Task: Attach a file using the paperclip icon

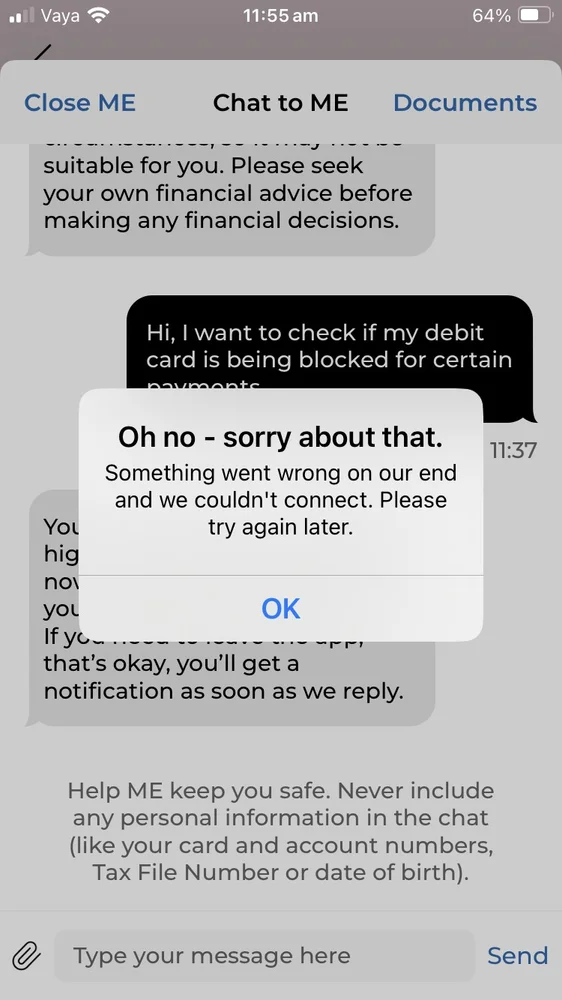Action: click(27, 955)
